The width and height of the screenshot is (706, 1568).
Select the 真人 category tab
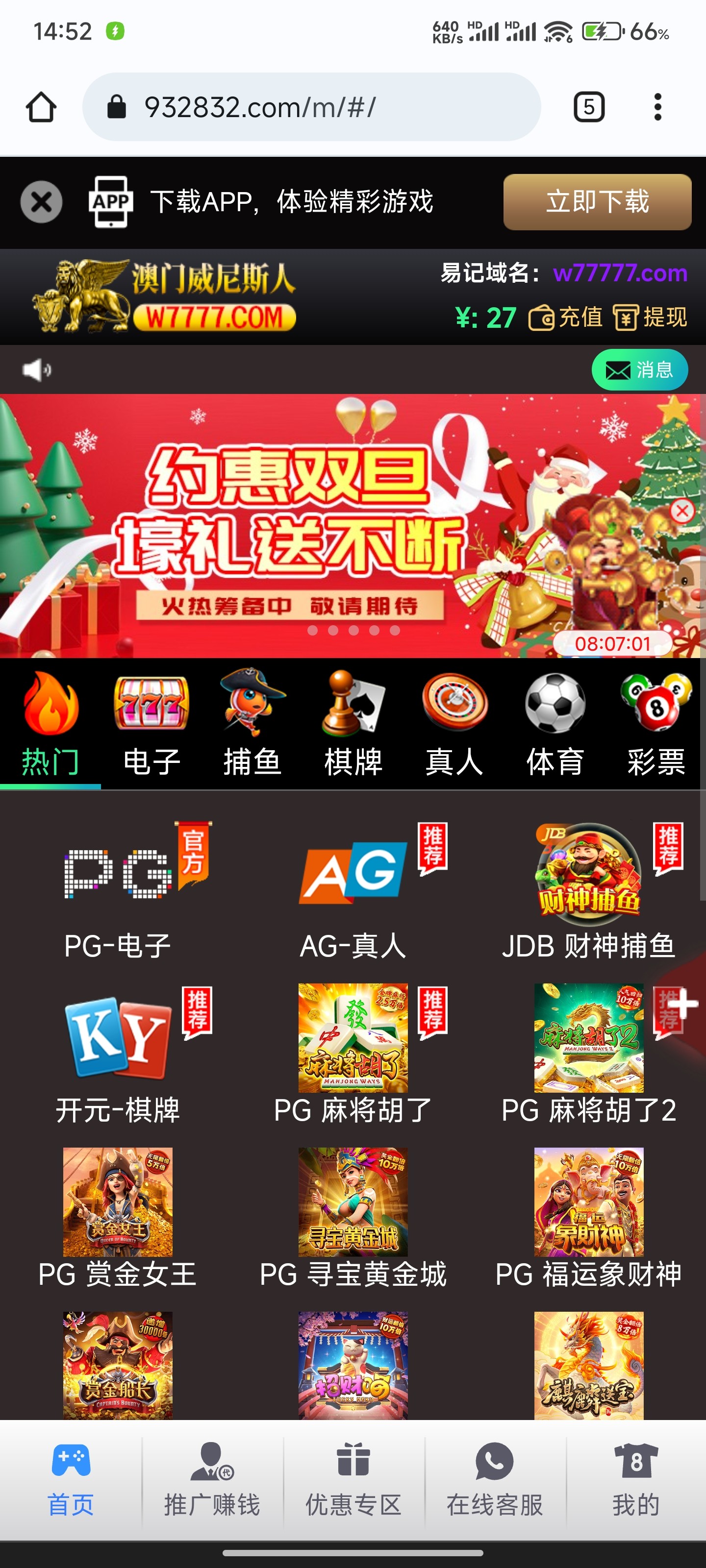click(x=454, y=724)
